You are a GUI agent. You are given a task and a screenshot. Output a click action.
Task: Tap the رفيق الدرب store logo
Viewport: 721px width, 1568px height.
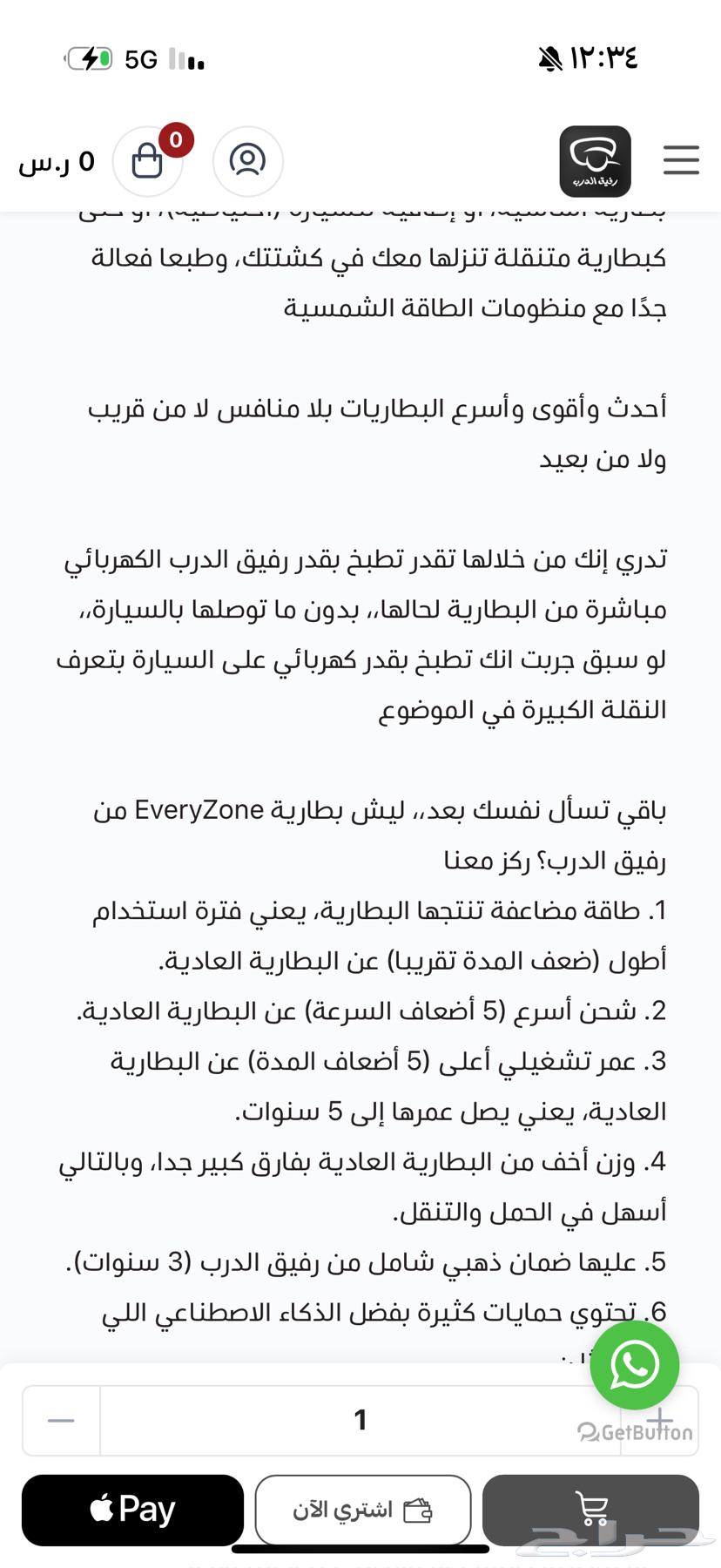596,160
